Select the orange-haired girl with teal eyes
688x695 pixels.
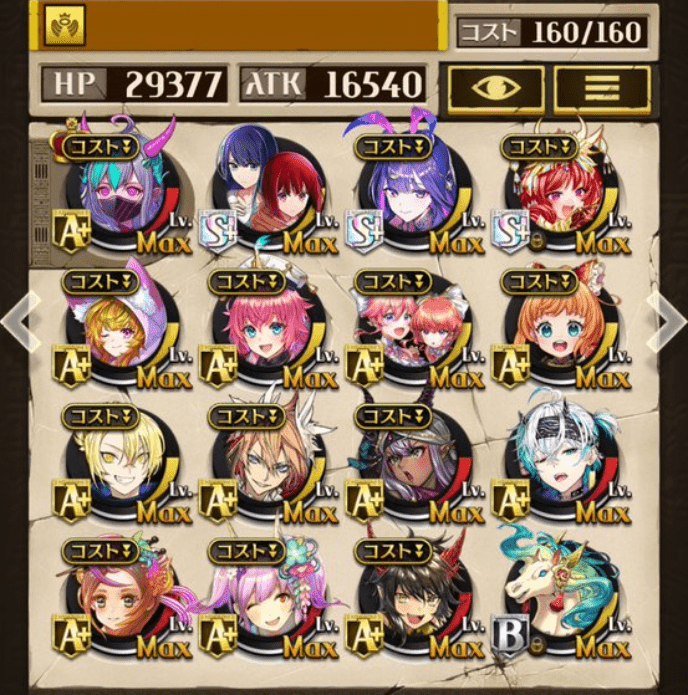(x=562, y=323)
